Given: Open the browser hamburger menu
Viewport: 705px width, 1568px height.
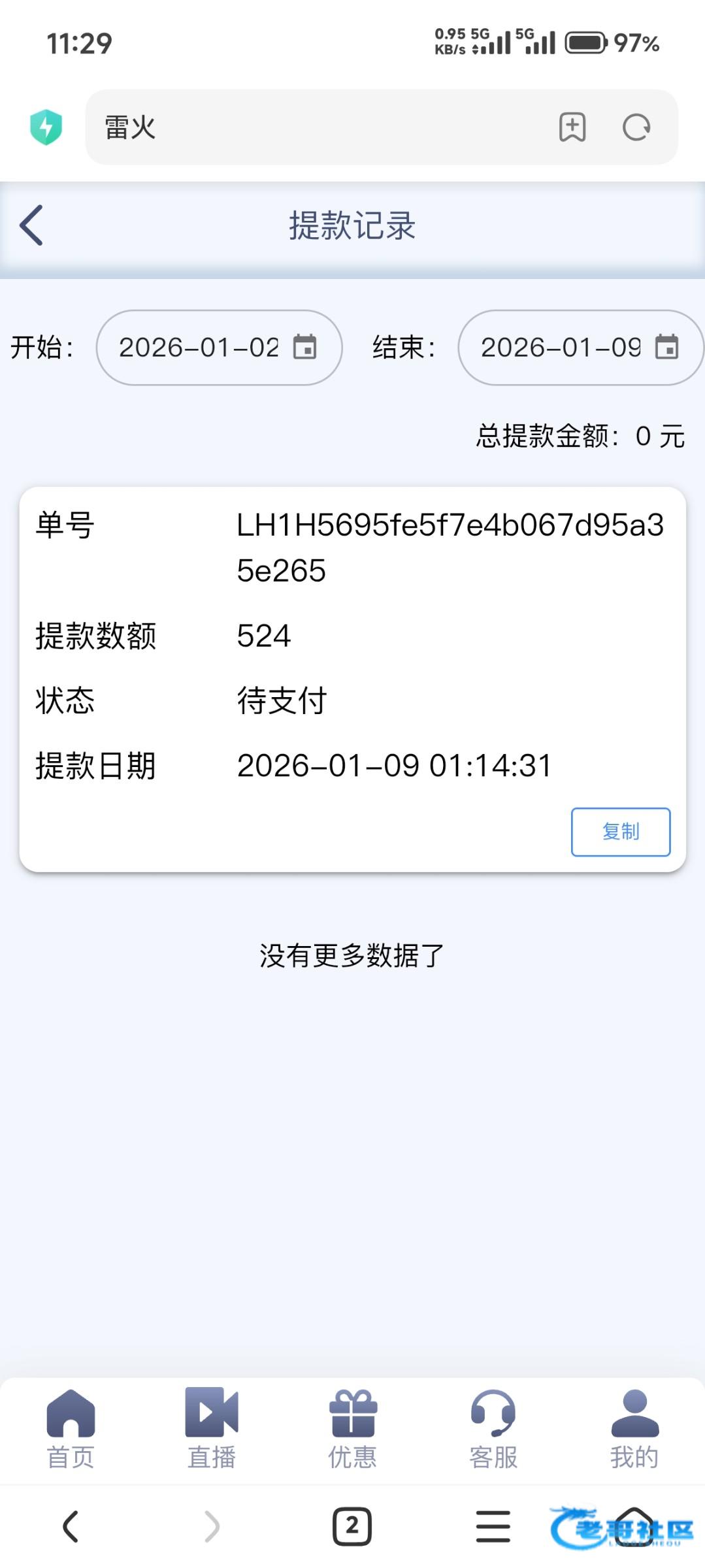Looking at the screenshot, I should [x=493, y=1527].
